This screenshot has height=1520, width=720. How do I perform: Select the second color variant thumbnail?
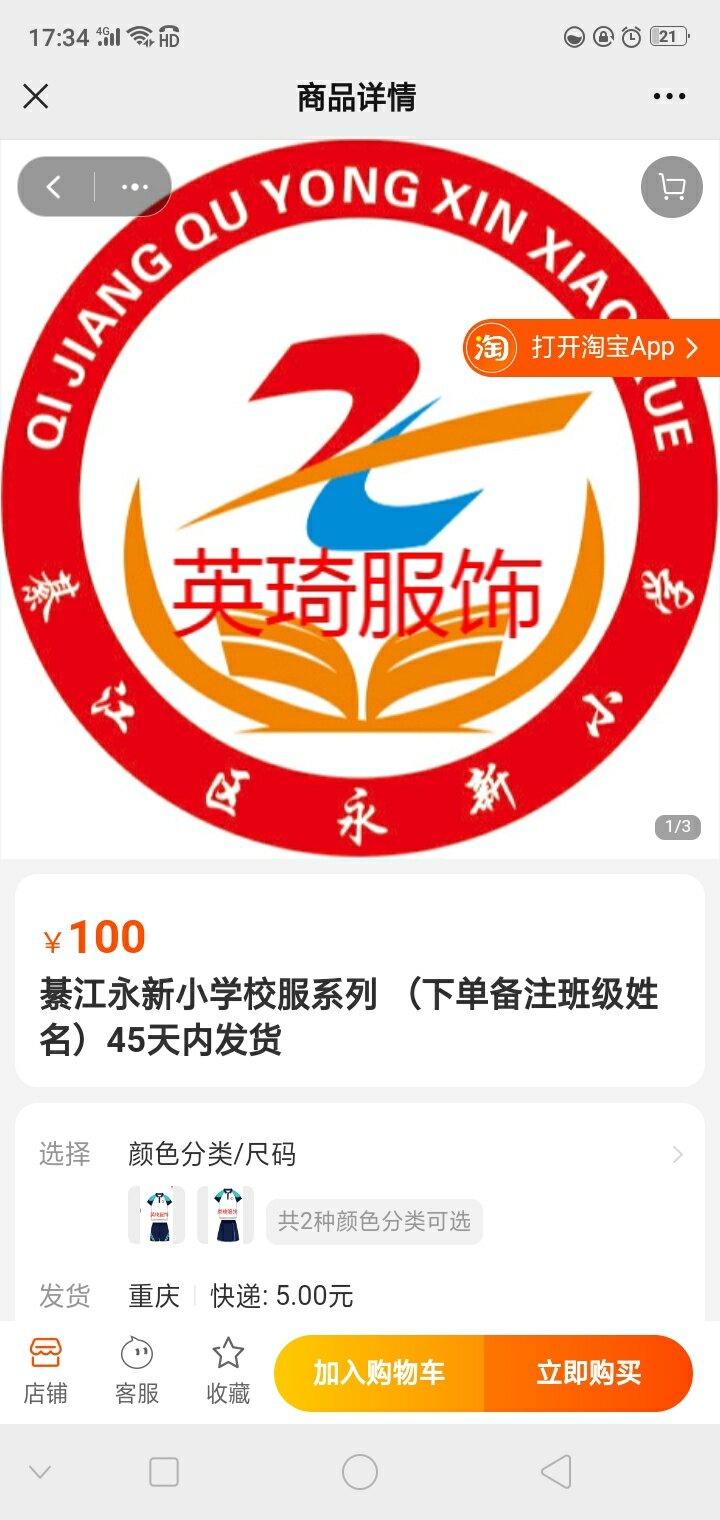pos(225,1214)
